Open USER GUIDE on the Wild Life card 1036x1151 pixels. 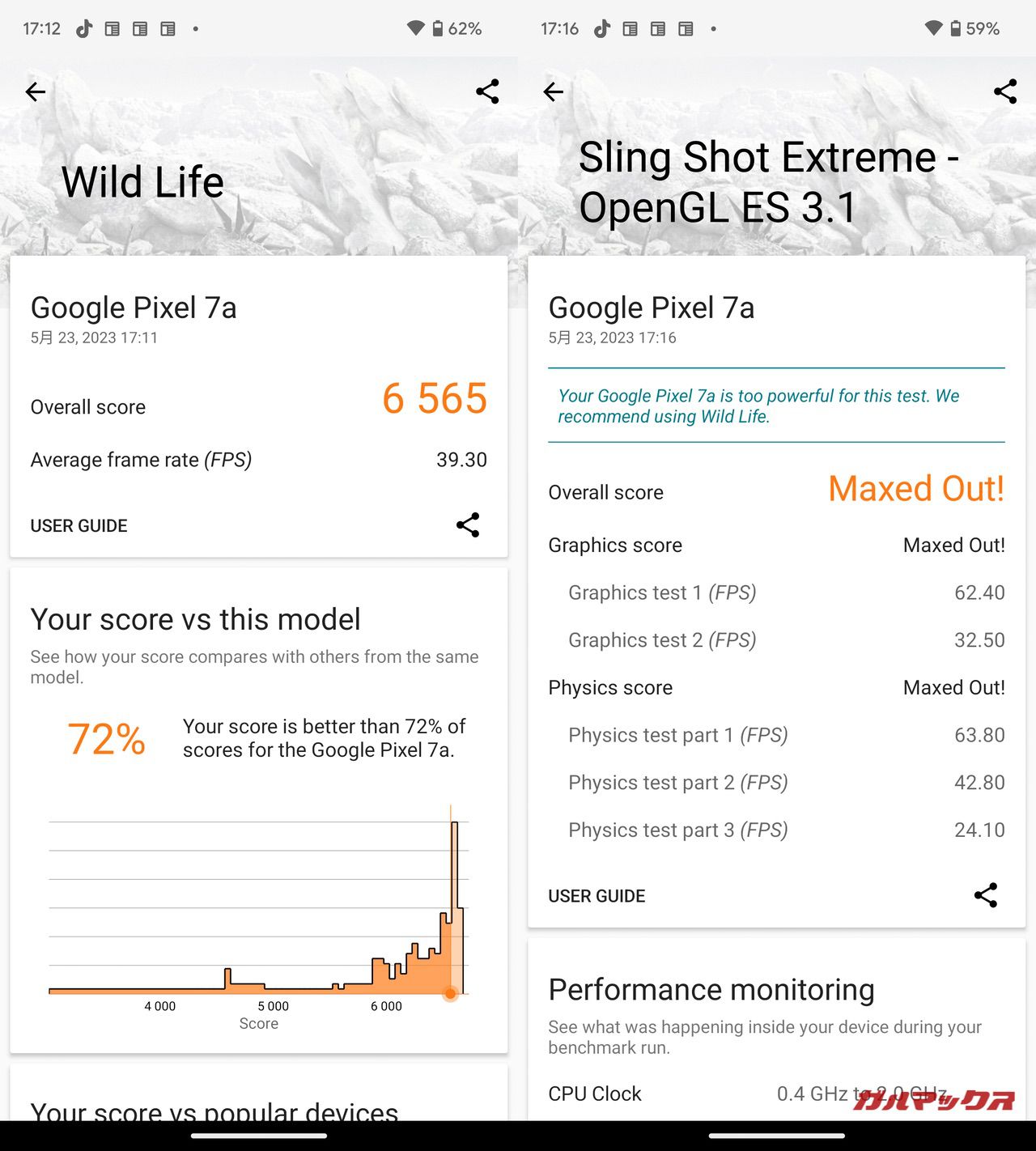(79, 526)
